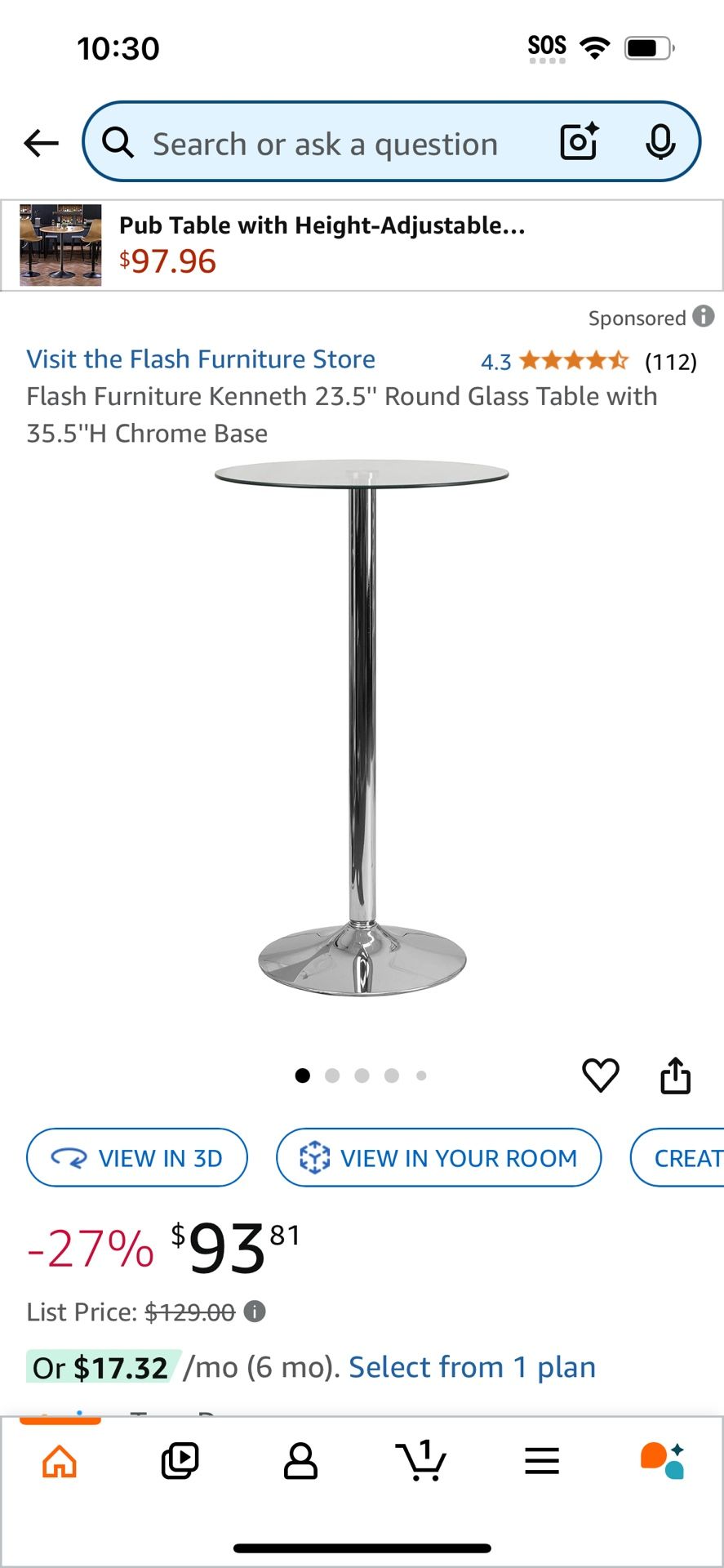Visit the Flash Furniture Store
The height and width of the screenshot is (1568, 724).
201,359
